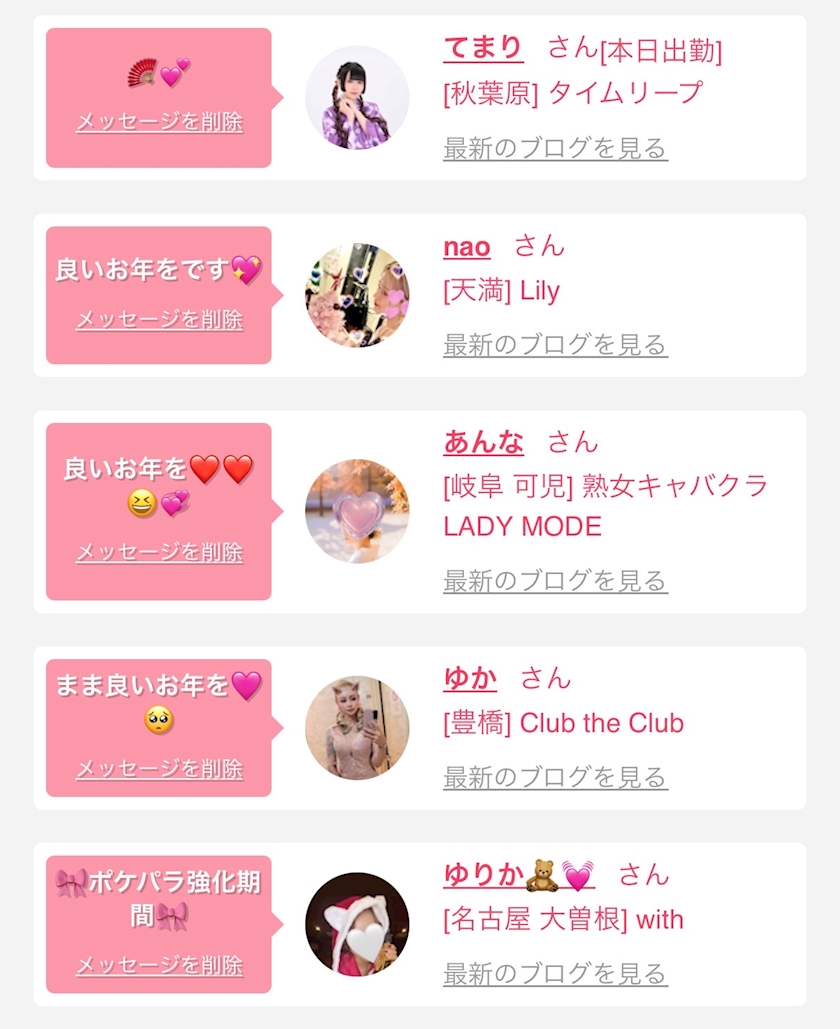The width and height of the screenshot is (840, 1029).
Task: Tap ゆりか's profile photo
Action: (x=357, y=924)
